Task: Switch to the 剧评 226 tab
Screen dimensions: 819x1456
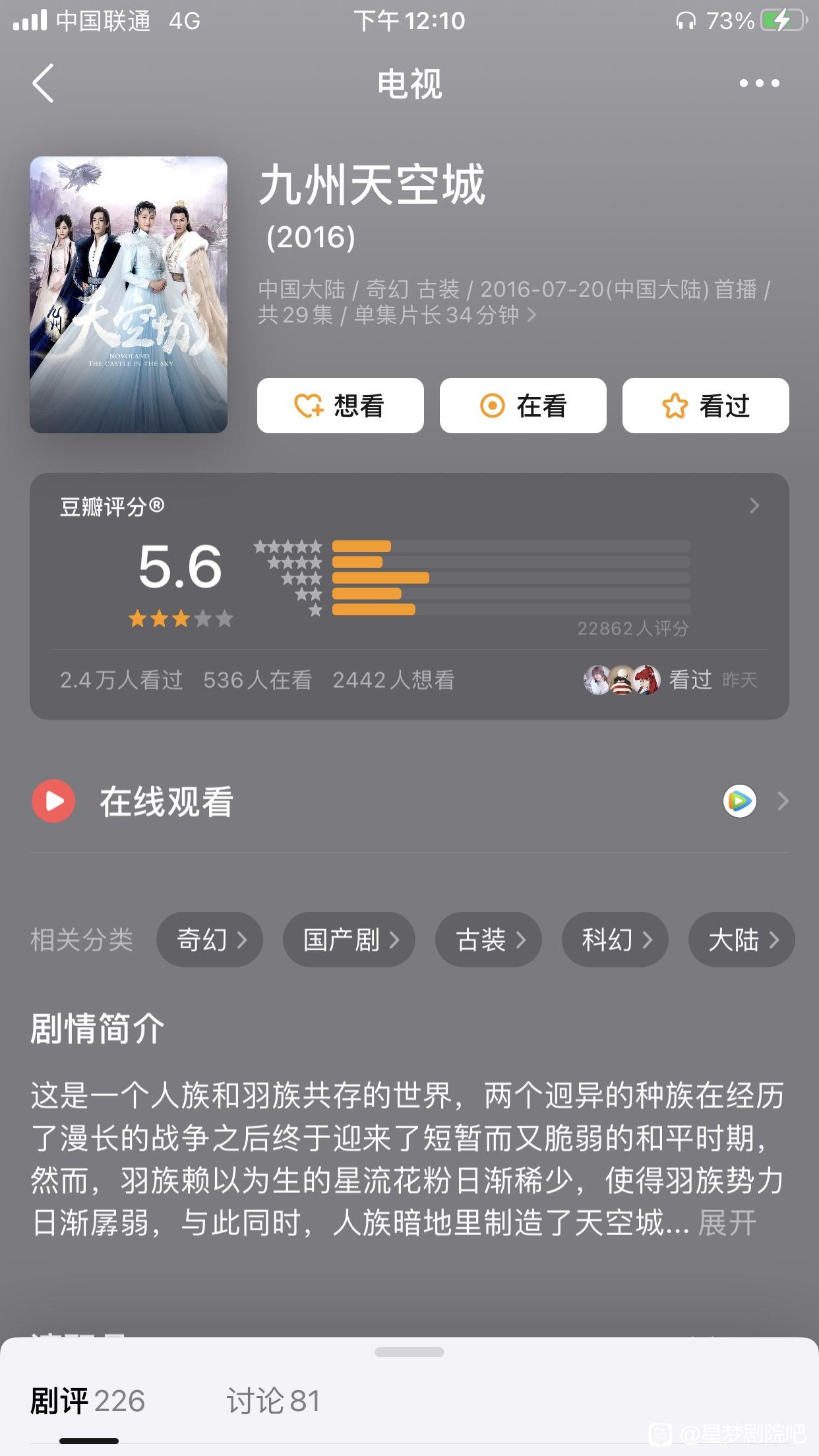Action: [88, 1401]
